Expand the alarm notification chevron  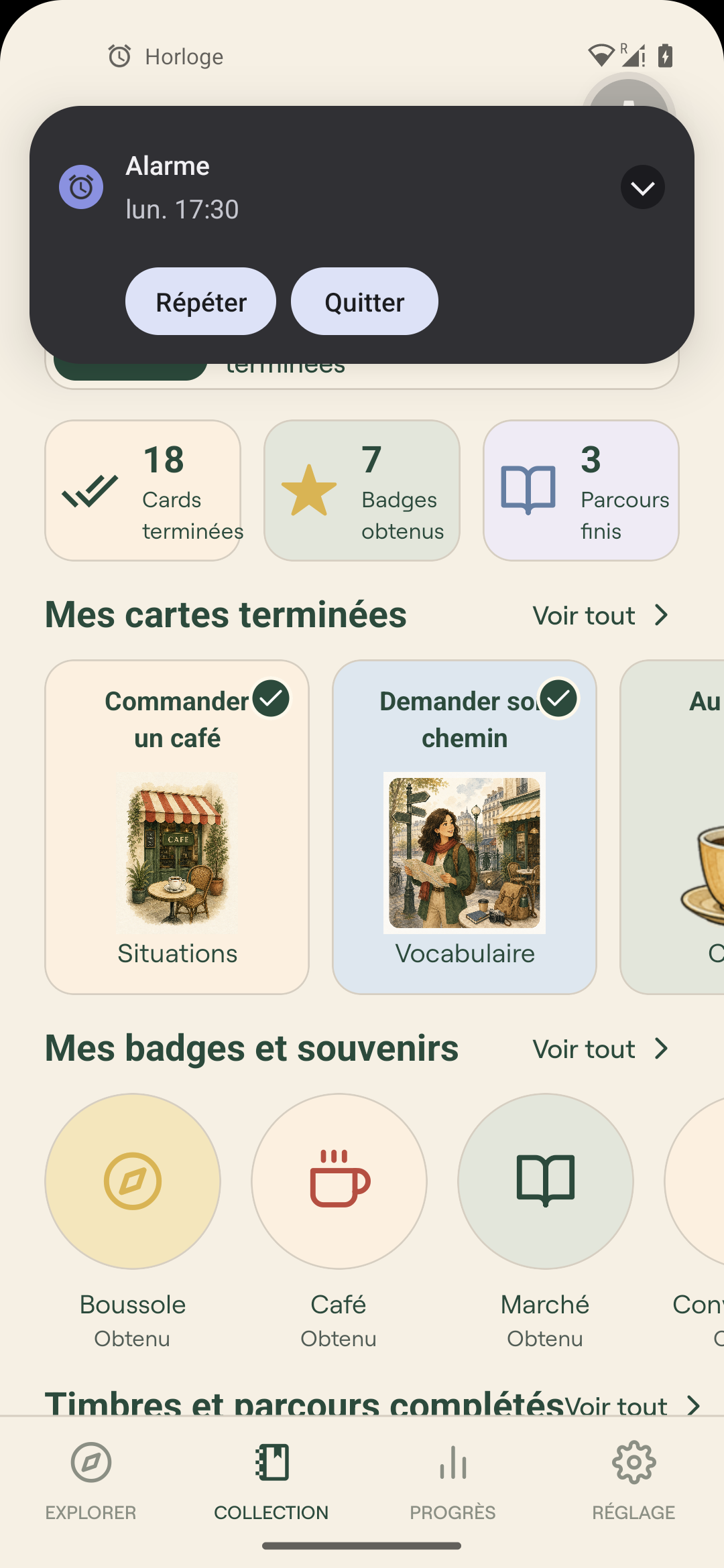(642, 187)
